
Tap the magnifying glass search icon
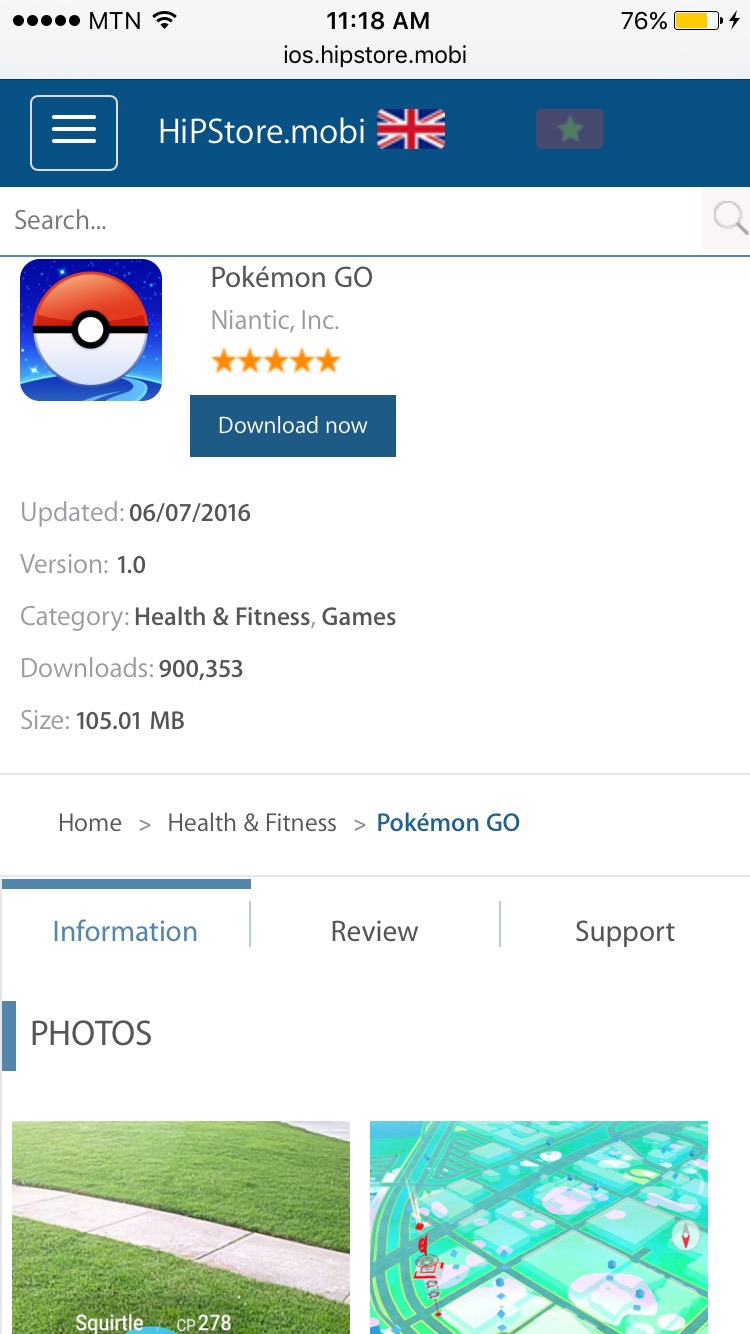(729, 218)
